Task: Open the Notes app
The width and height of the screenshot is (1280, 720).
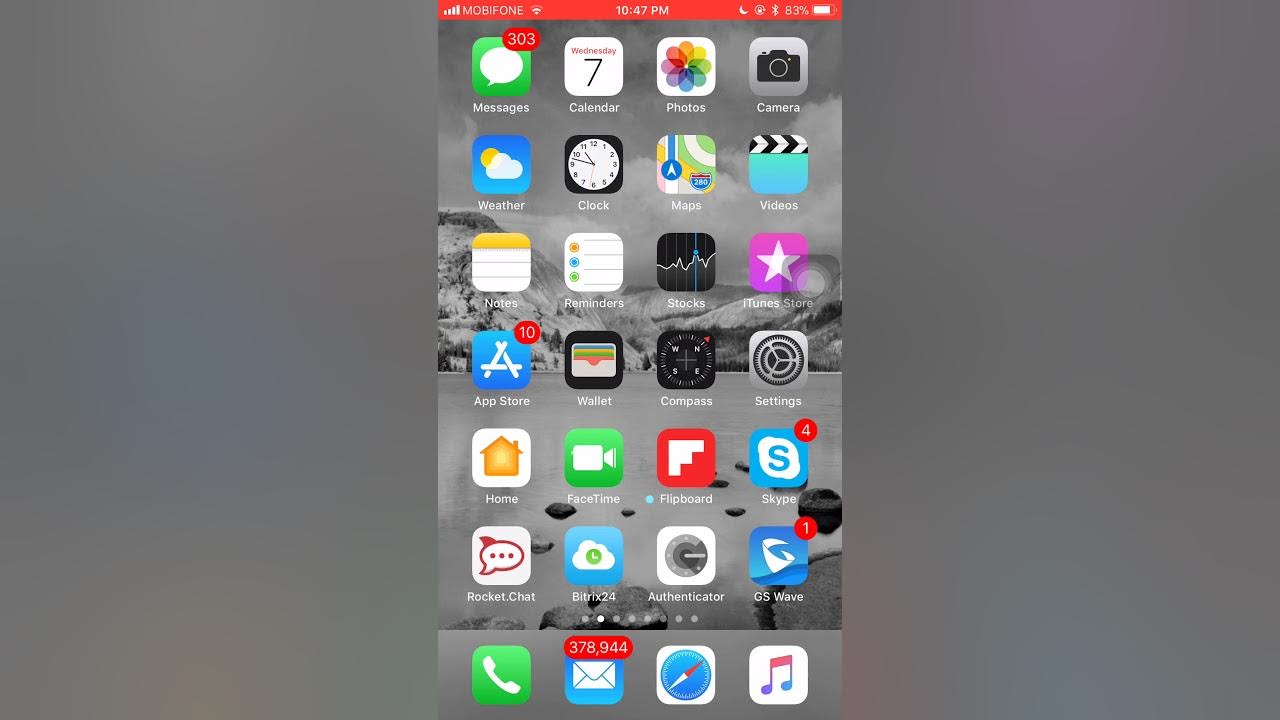Action: [x=501, y=263]
